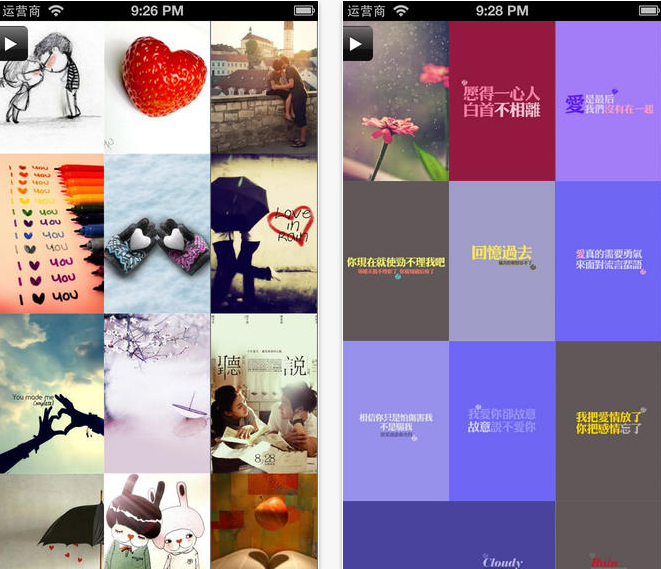
Task: Open the 愛是最后 purple text wallpaper
Action: pyautogui.click(x=608, y=100)
